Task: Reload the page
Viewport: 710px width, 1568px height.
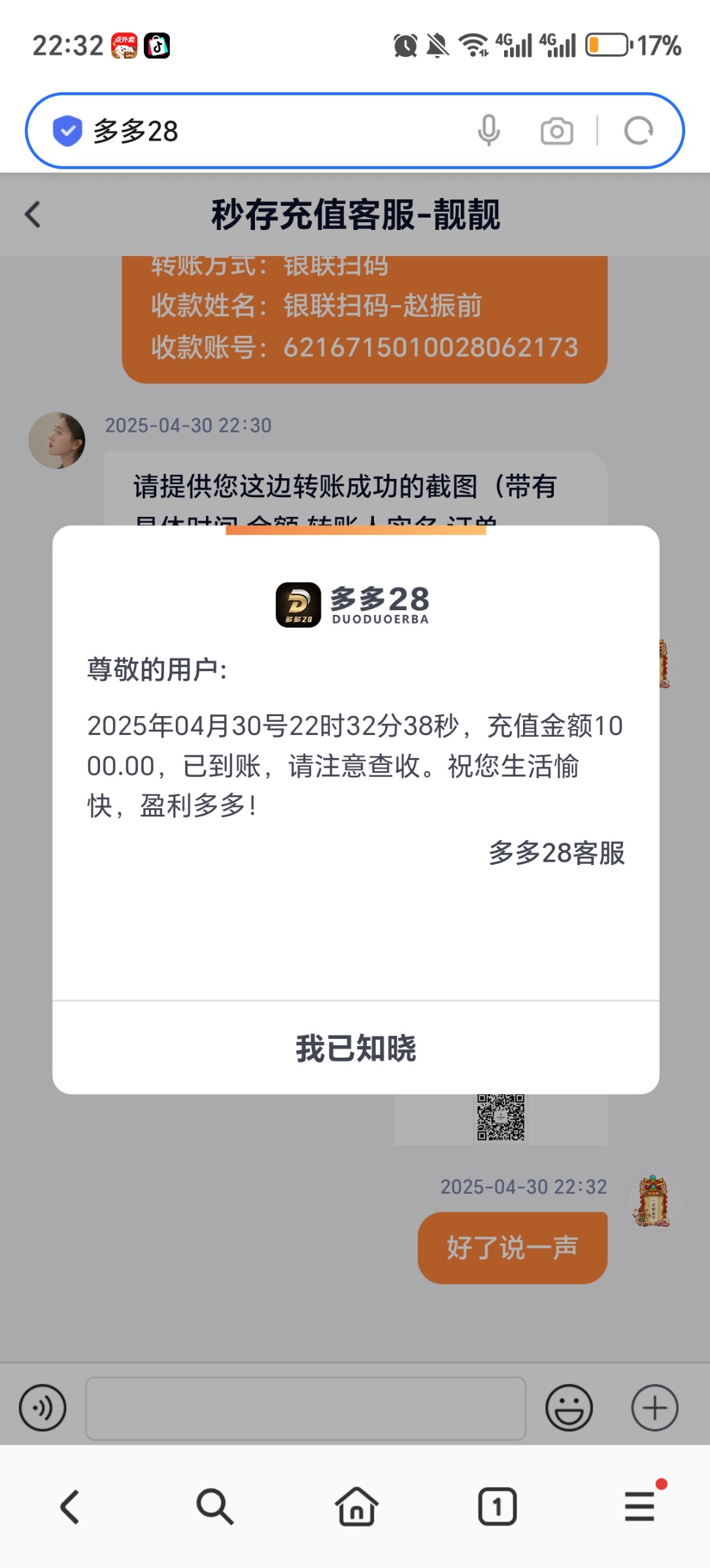Action: click(x=638, y=131)
